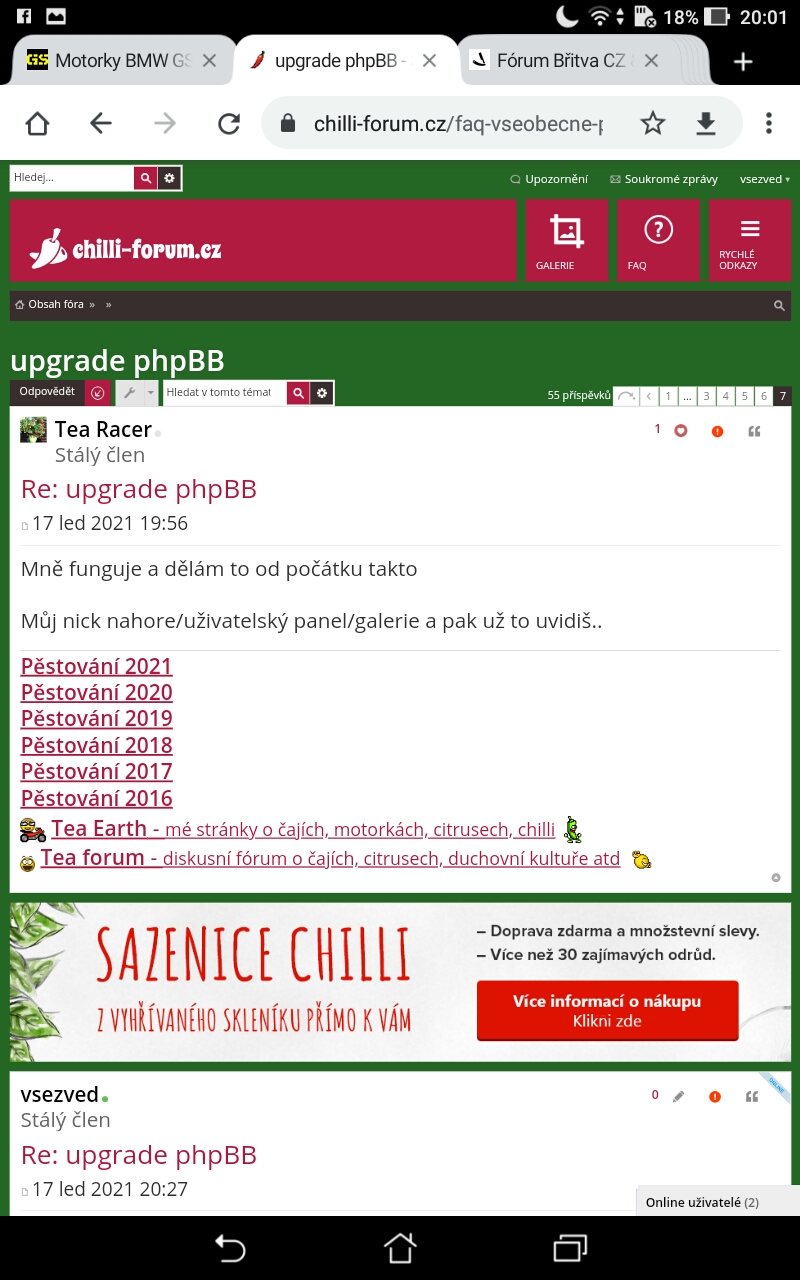This screenshot has width=800, height=1280.
Task: Open the Galerie tile in header
Action: point(566,240)
